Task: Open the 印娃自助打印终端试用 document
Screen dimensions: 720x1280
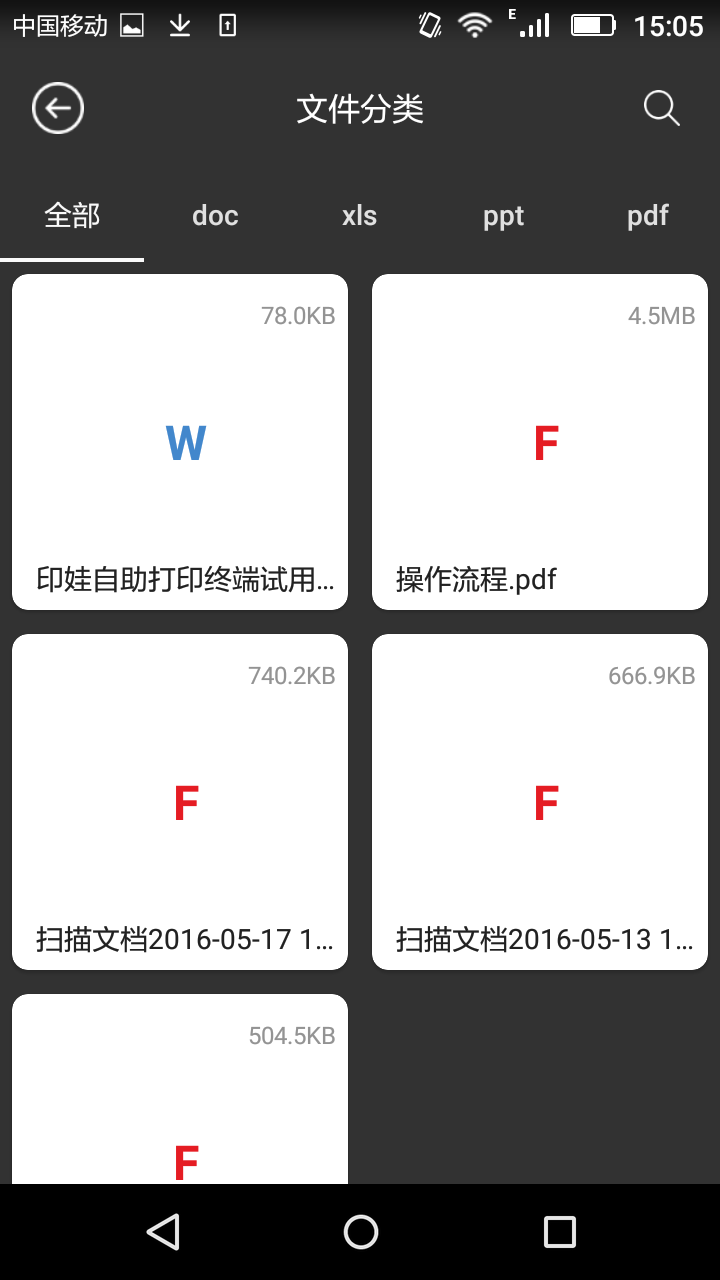Action: [180, 442]
